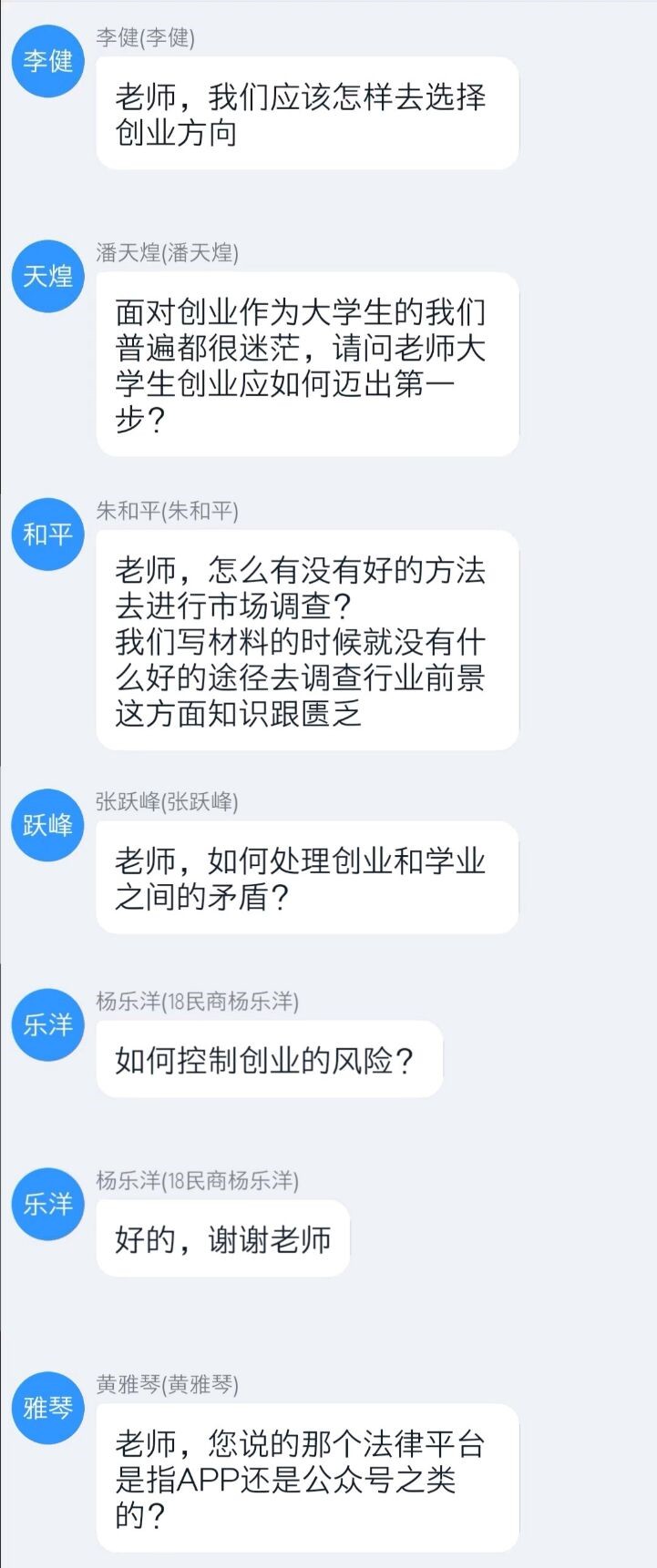Open 张跃峰's avatar
The image size is (657, 1568).
click(x=47, y=825)
